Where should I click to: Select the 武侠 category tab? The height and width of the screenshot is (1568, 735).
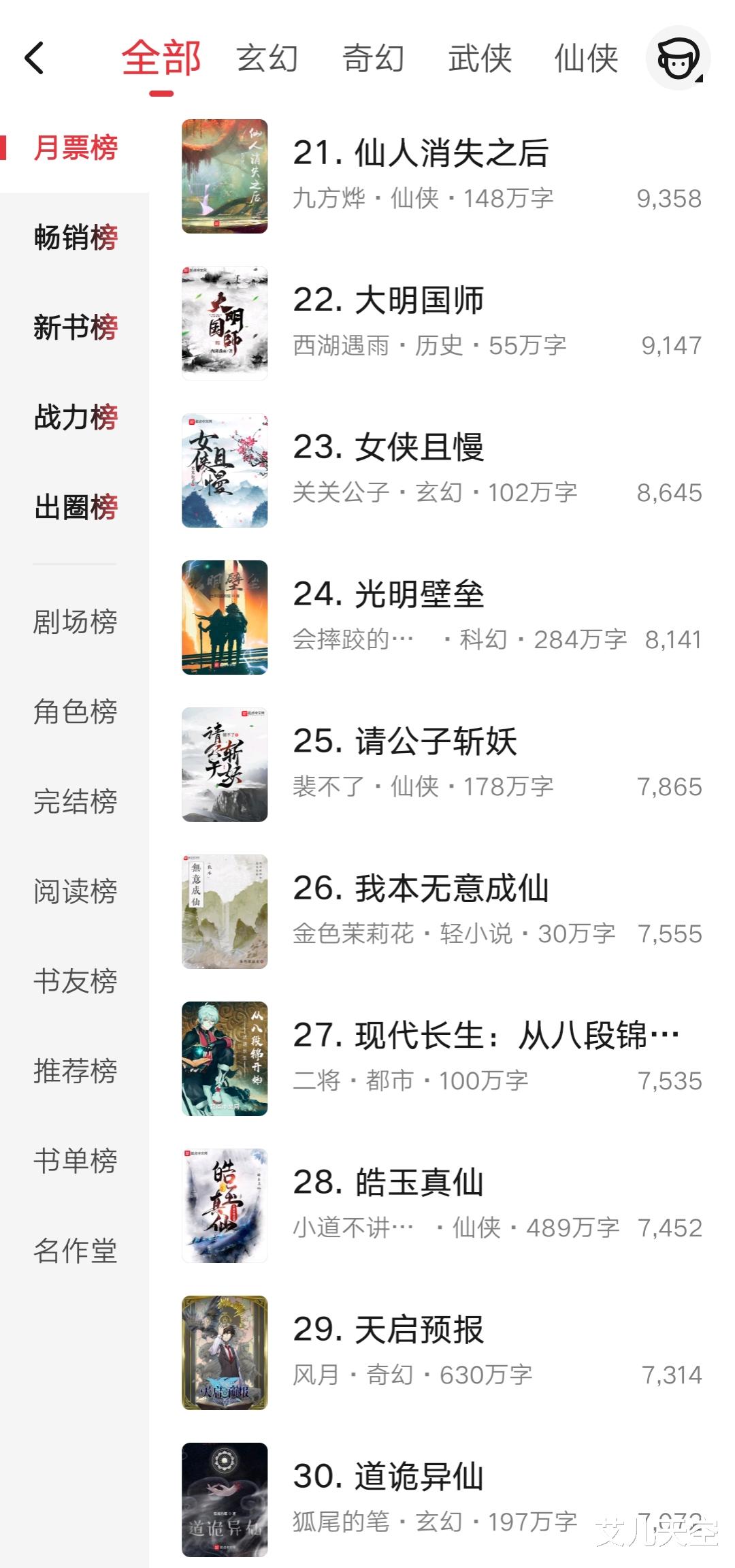click(x=479, y=58)
